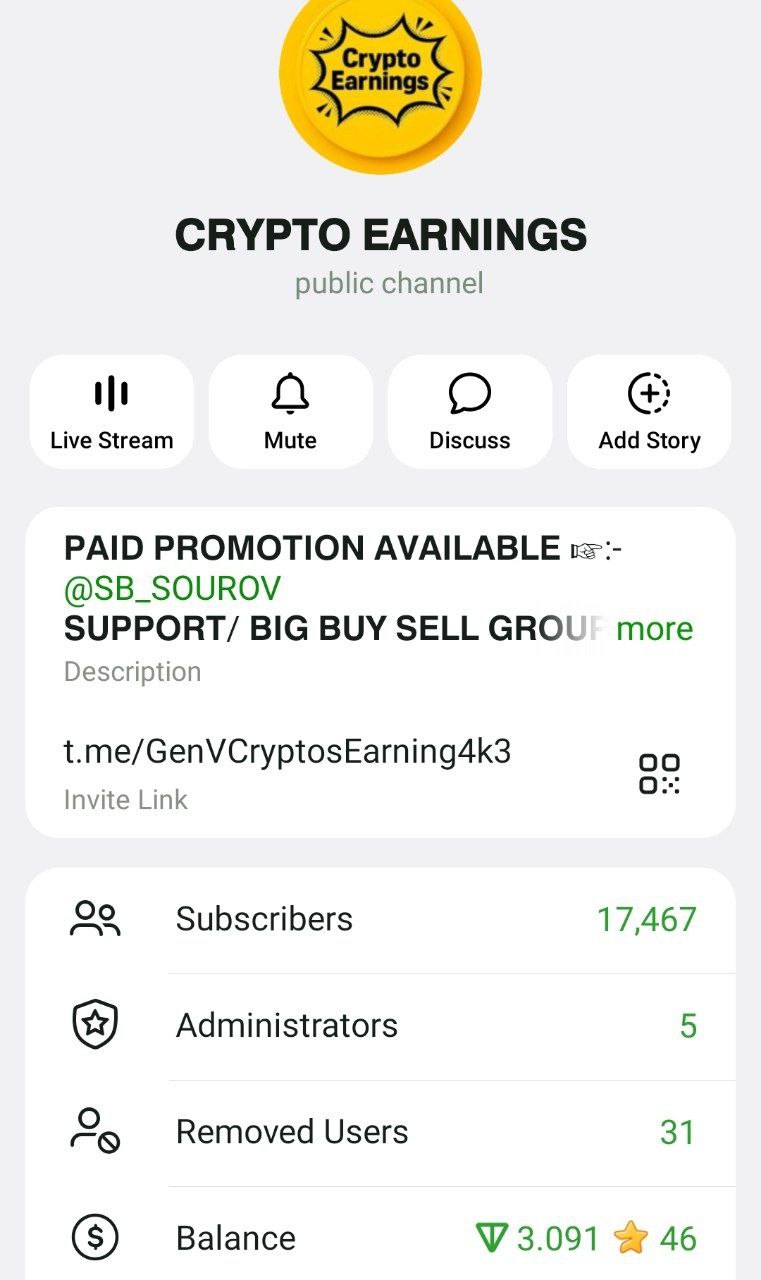
Task: Expand the description with more
Action: 654,629
